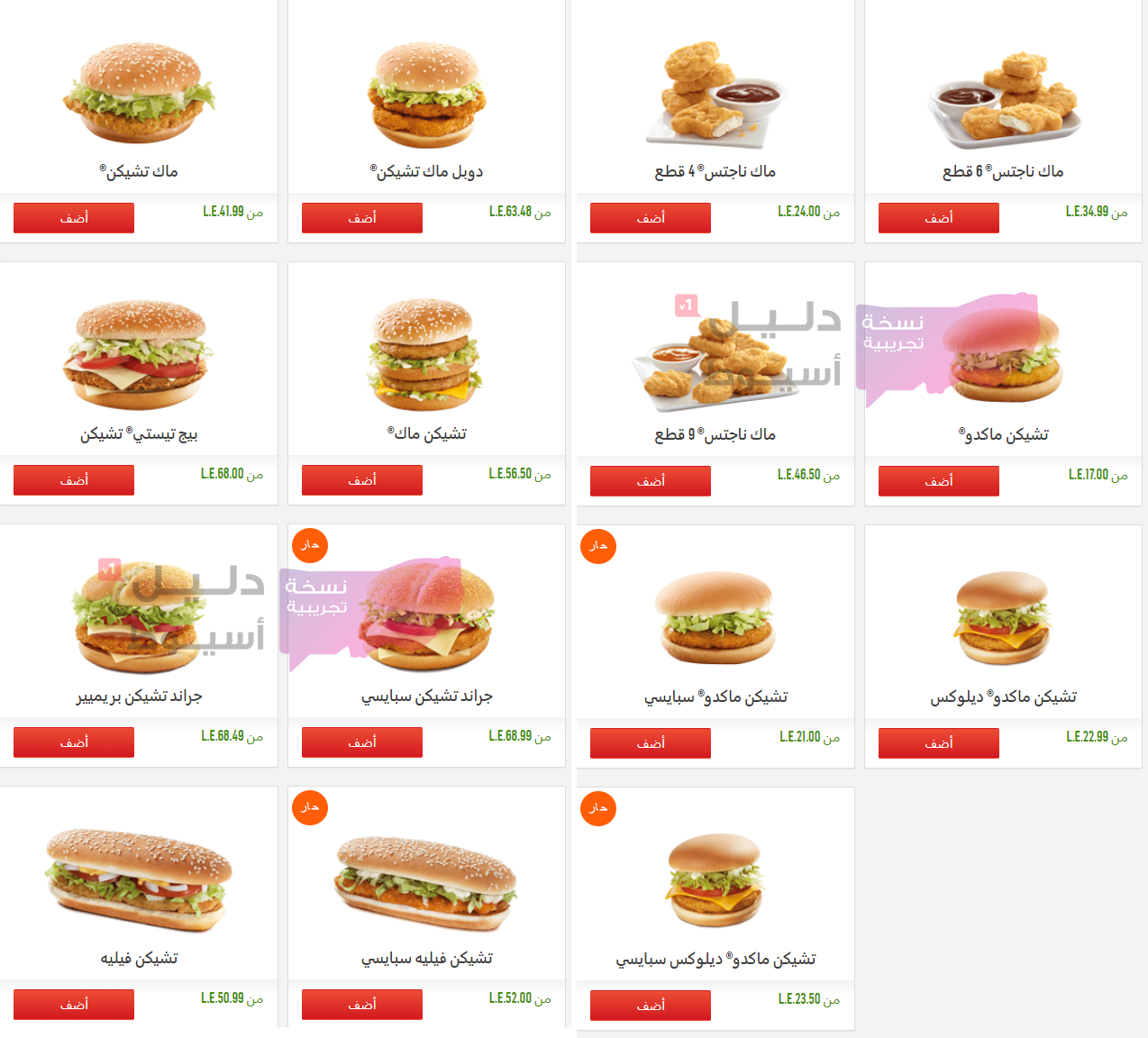The width and height of the screenshot is (1148, 1038).
Task: Add the L.E. 22.99 تشيكن ماكدو ديلوكس
Action: click(x=939, y=743)
